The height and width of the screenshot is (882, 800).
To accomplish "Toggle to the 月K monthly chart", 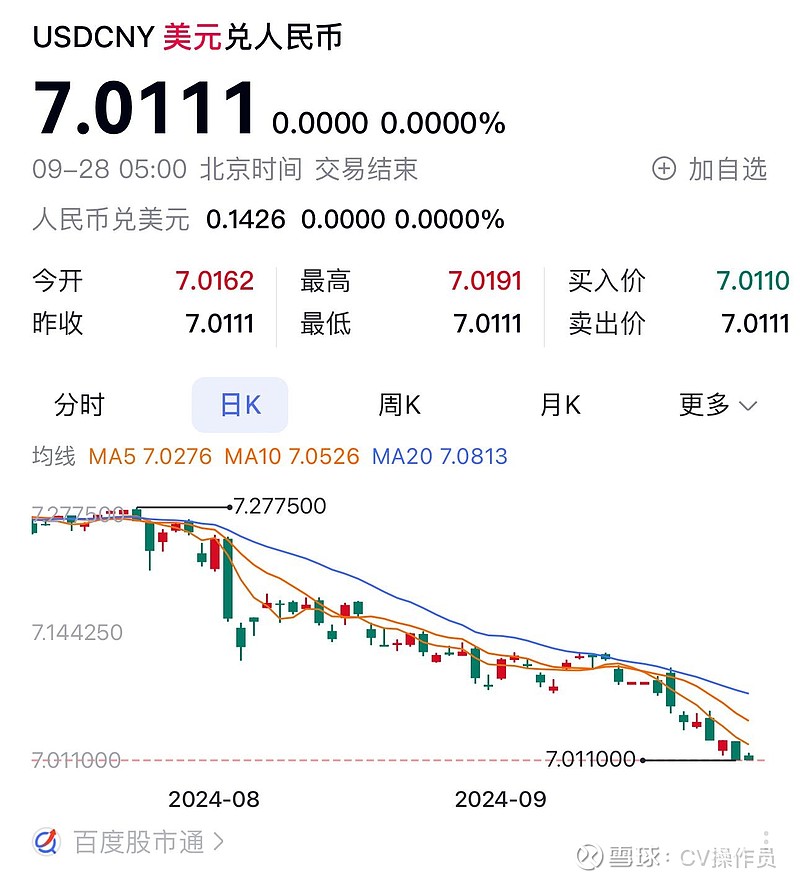I will click(558, 405).
